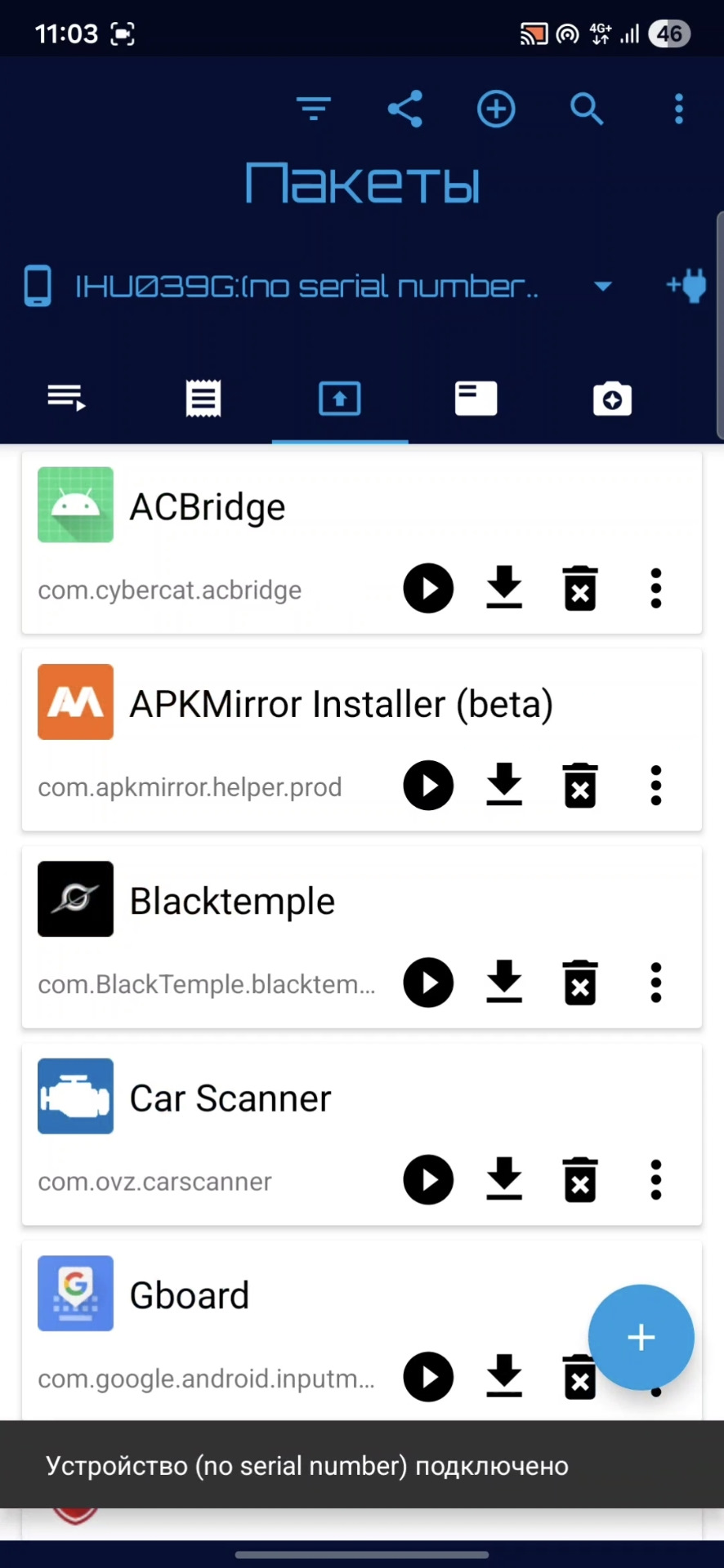Tap the circled plus icon in toolbar
Image resolution: width=724 pixels, height=1568 pixels.
496,109
